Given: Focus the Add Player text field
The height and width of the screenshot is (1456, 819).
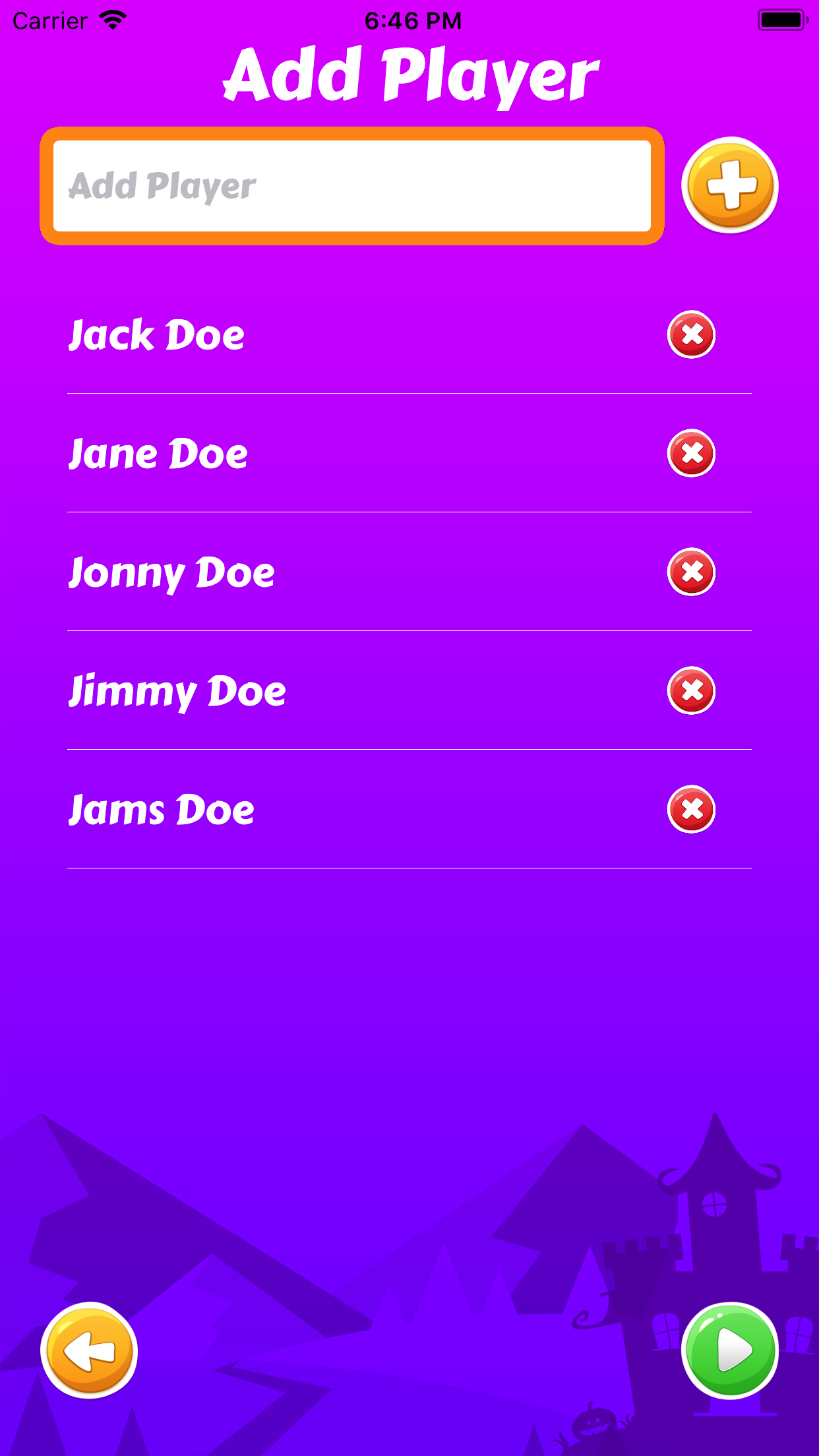Looking at the screenshot, I should [352, 186].
